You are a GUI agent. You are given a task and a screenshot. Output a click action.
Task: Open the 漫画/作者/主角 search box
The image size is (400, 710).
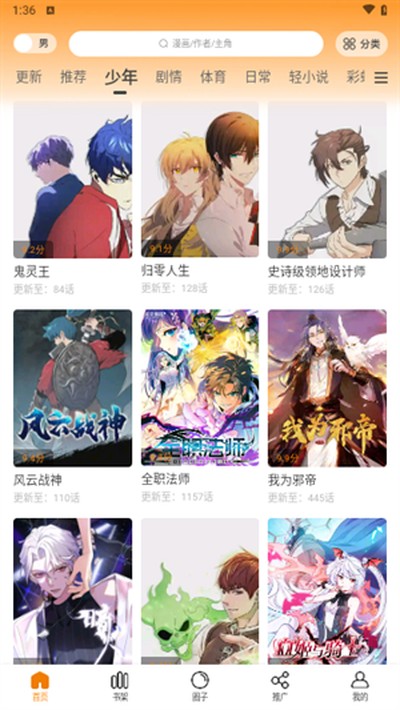(x=196, y=43)
